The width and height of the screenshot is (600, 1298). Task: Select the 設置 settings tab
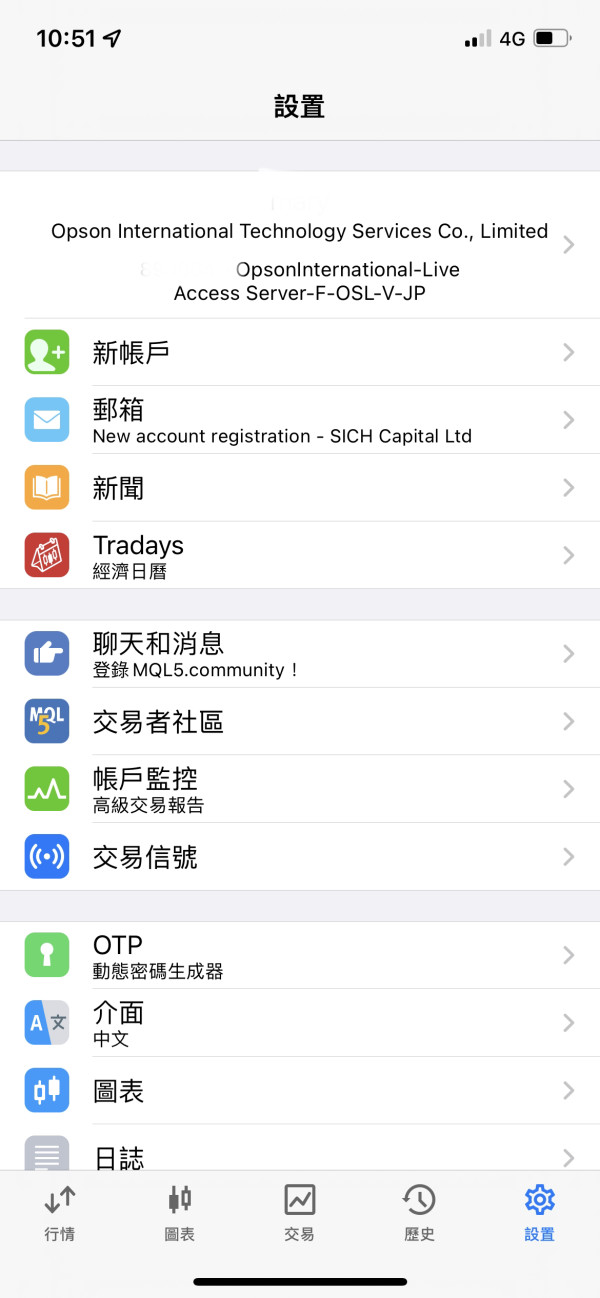click(539, 1212)
